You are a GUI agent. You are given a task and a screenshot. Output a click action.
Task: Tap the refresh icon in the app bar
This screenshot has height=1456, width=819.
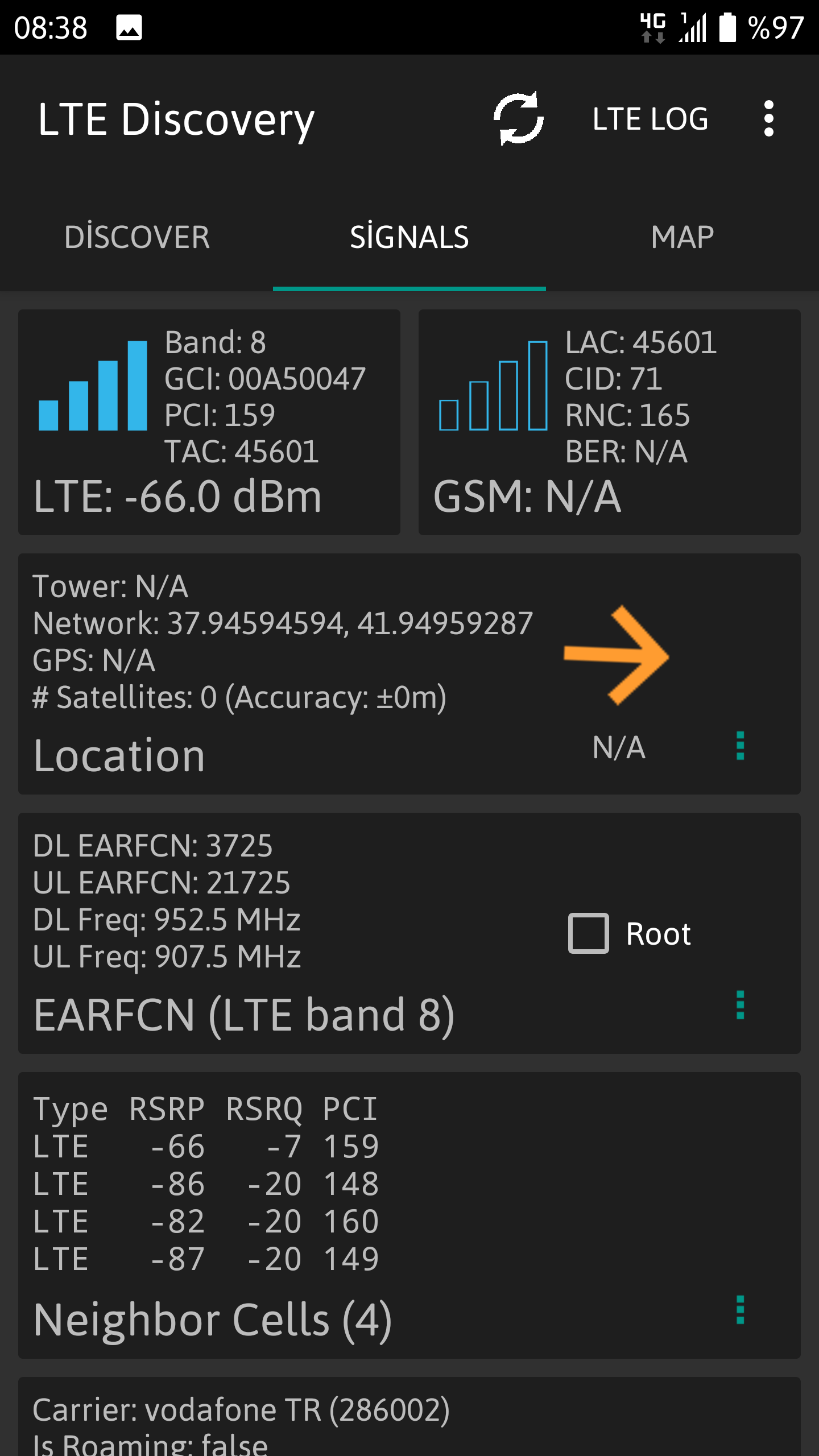pos(518,119)
